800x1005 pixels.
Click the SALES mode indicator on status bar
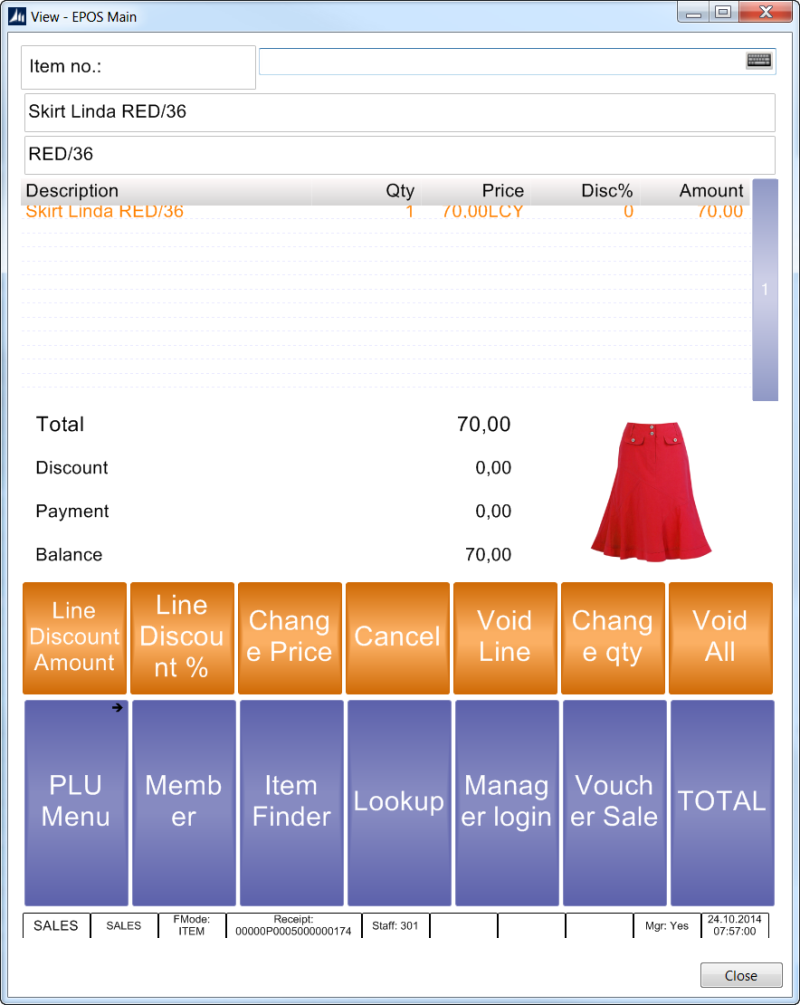(x=55, y=925)
